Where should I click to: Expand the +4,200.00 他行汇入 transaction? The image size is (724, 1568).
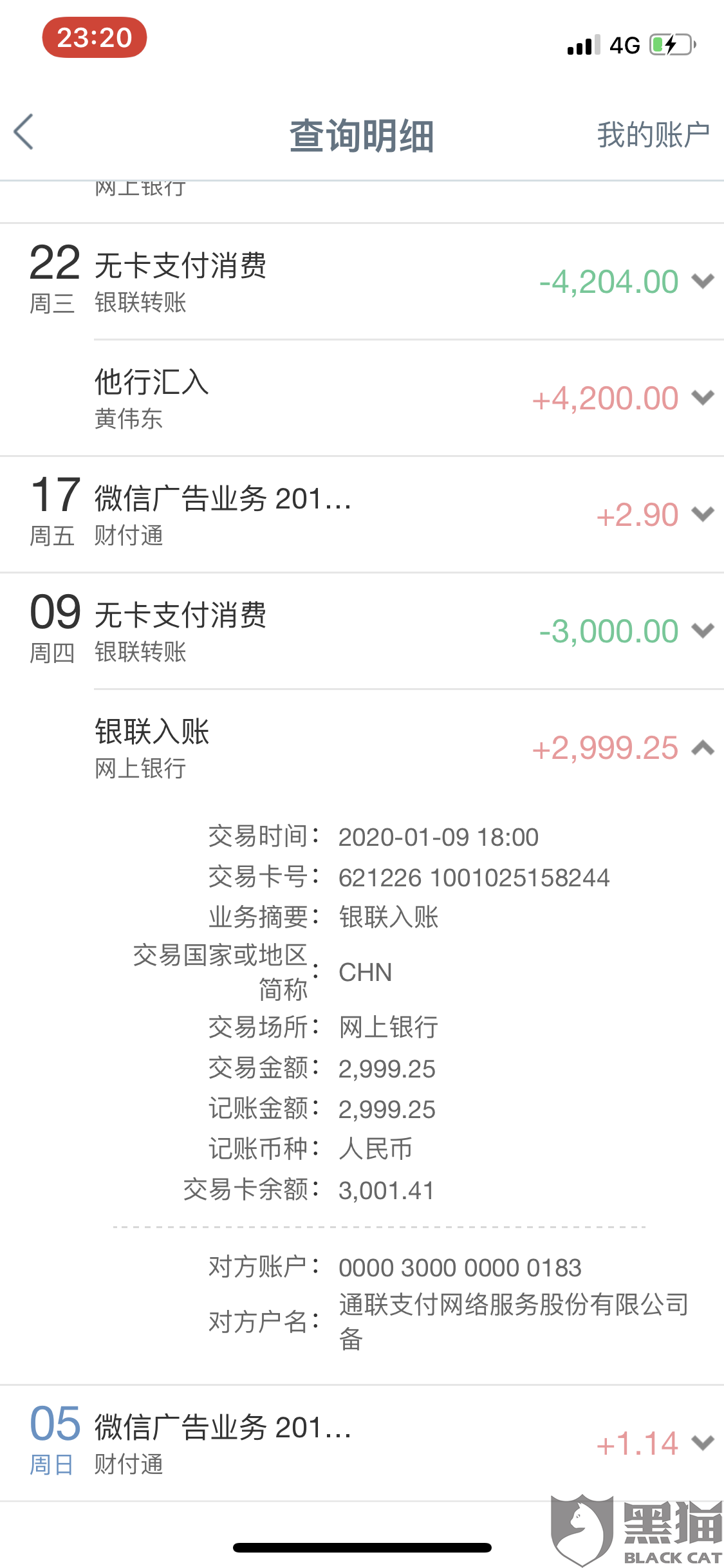point(703,398)
